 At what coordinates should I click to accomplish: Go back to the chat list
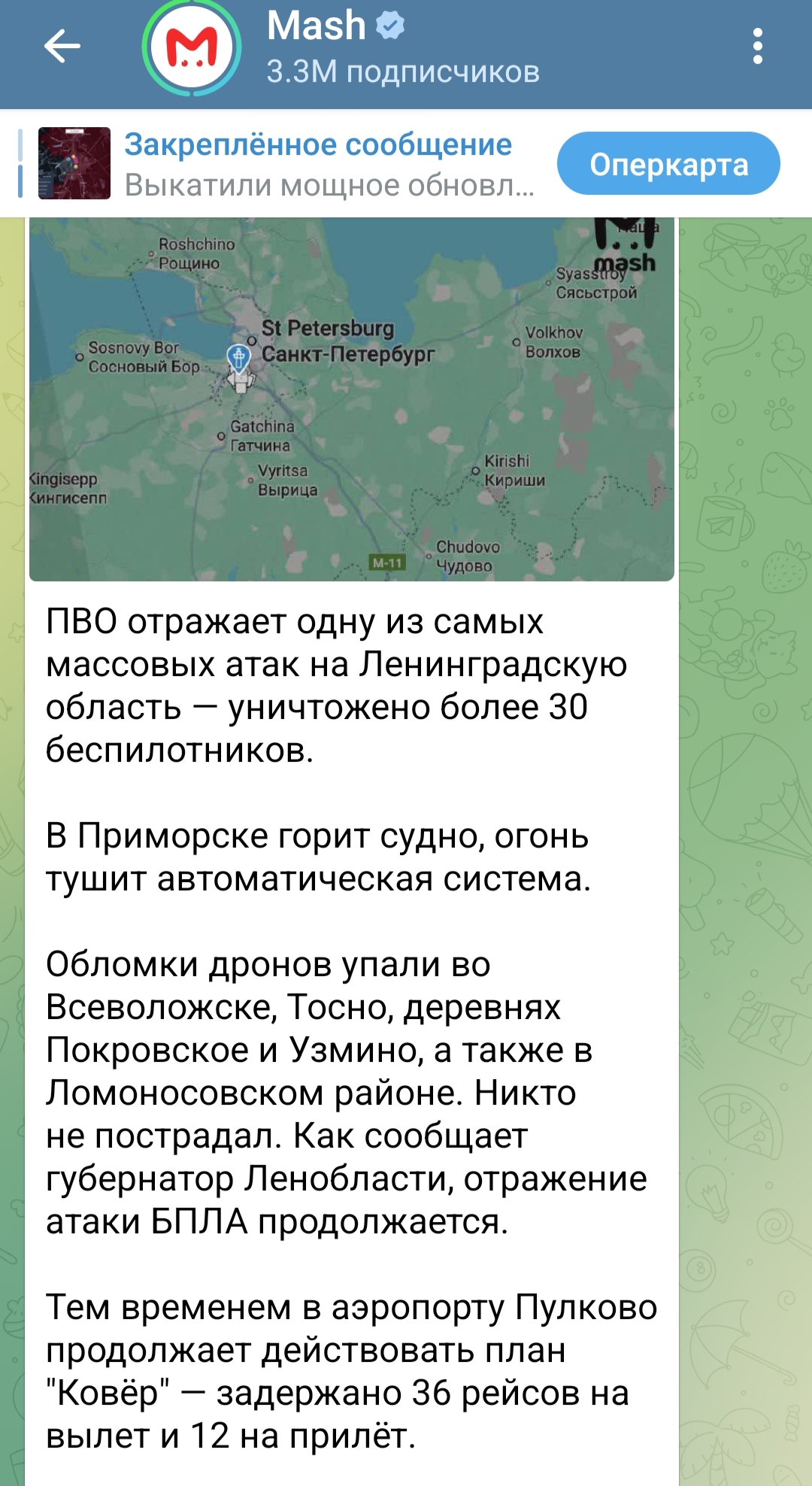[x=62, y=47]
